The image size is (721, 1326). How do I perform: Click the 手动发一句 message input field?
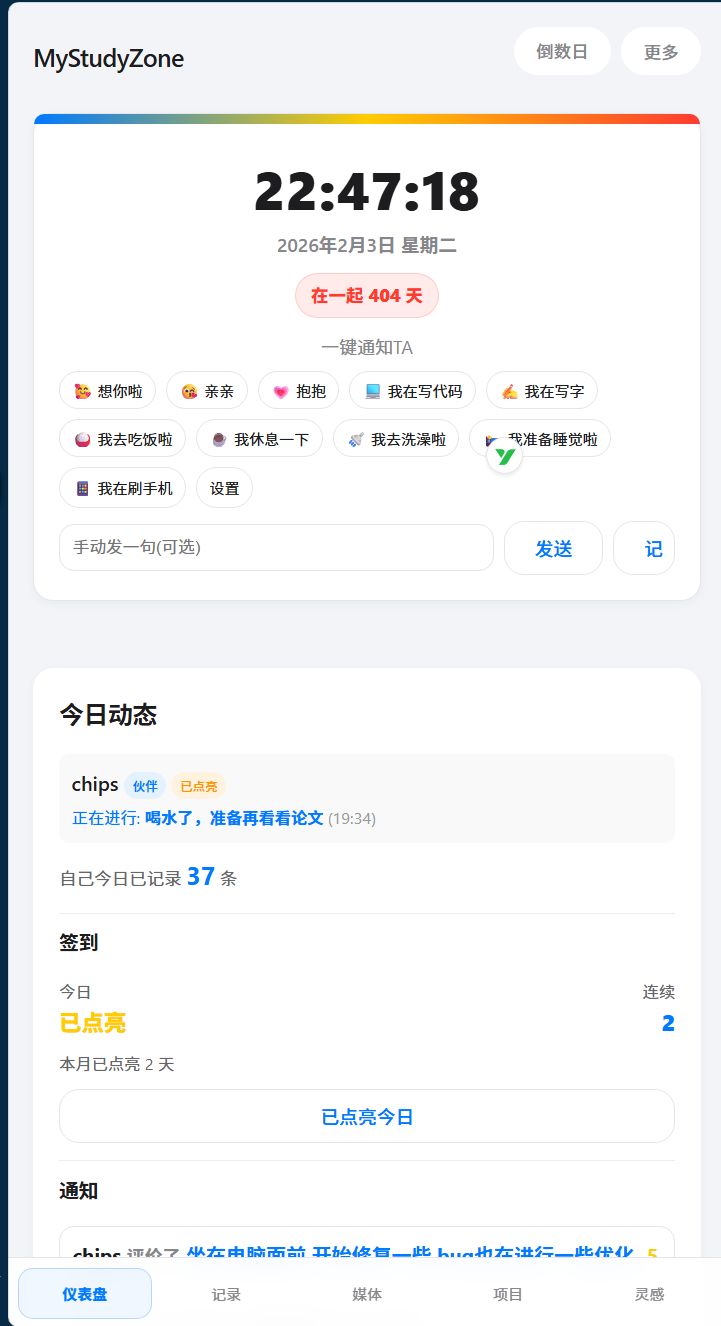[276, 548]
